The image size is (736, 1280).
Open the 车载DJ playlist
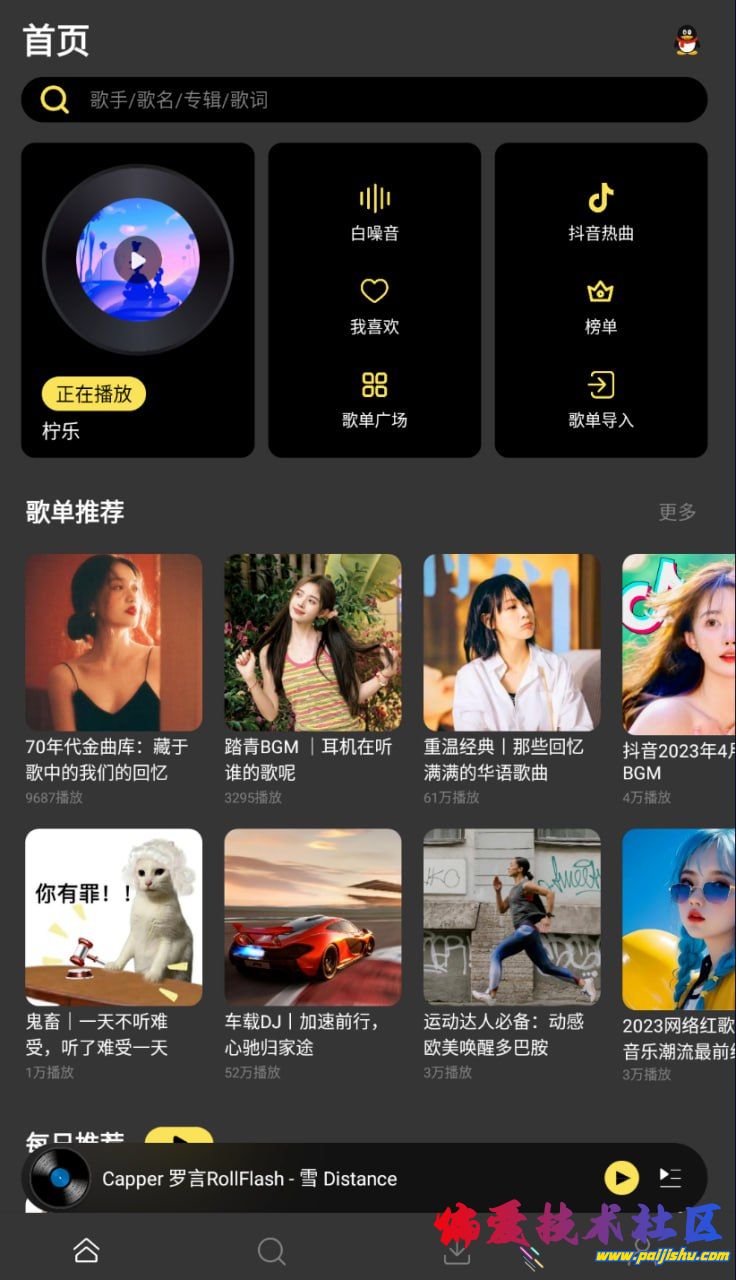coord(313,917)
